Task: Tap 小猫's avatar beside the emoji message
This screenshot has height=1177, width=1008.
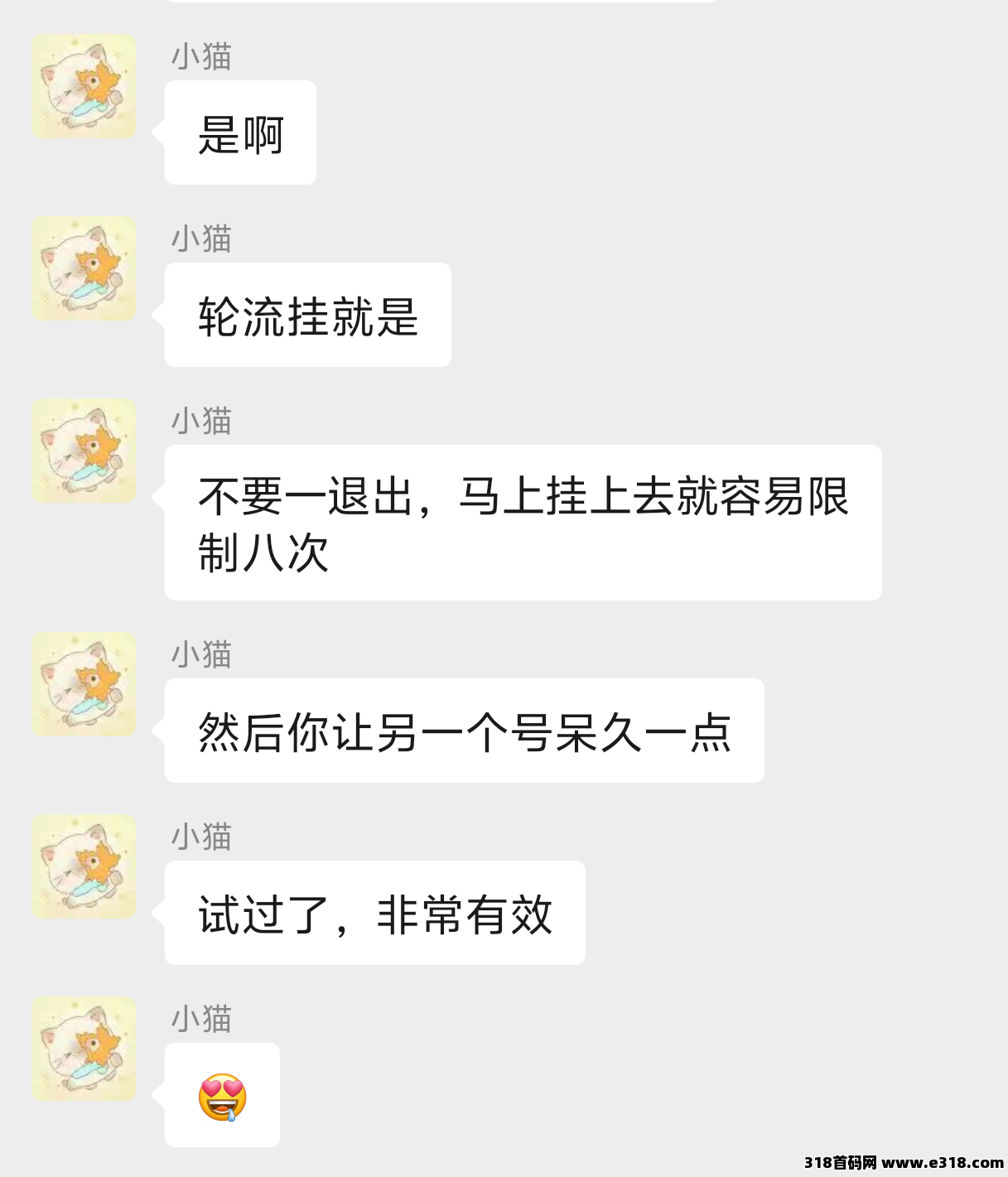Action: click(84, 1049)
